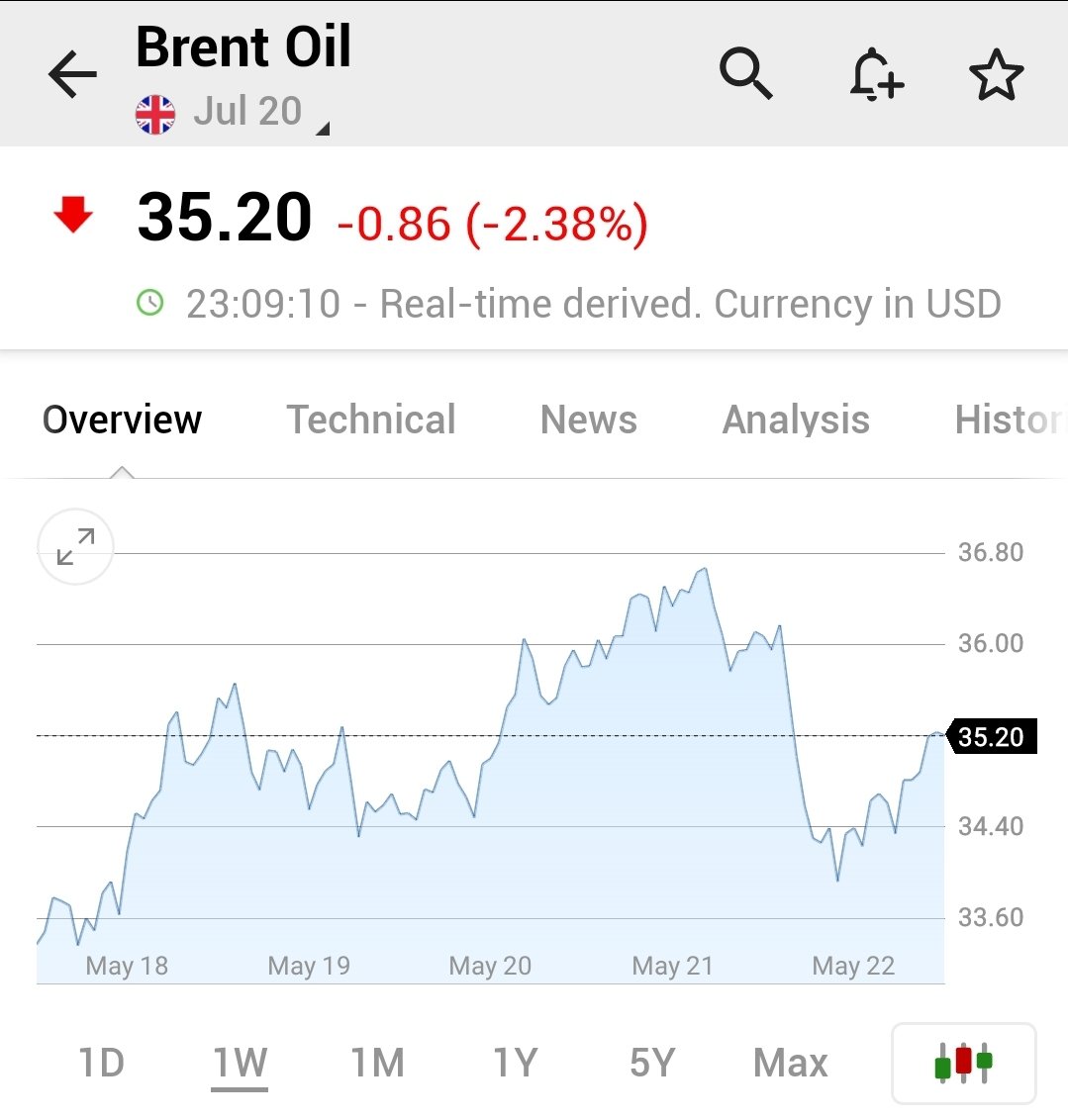Select the Overview tab
This screenshot has width=1068, height=1120.
[x=122, y=420]
